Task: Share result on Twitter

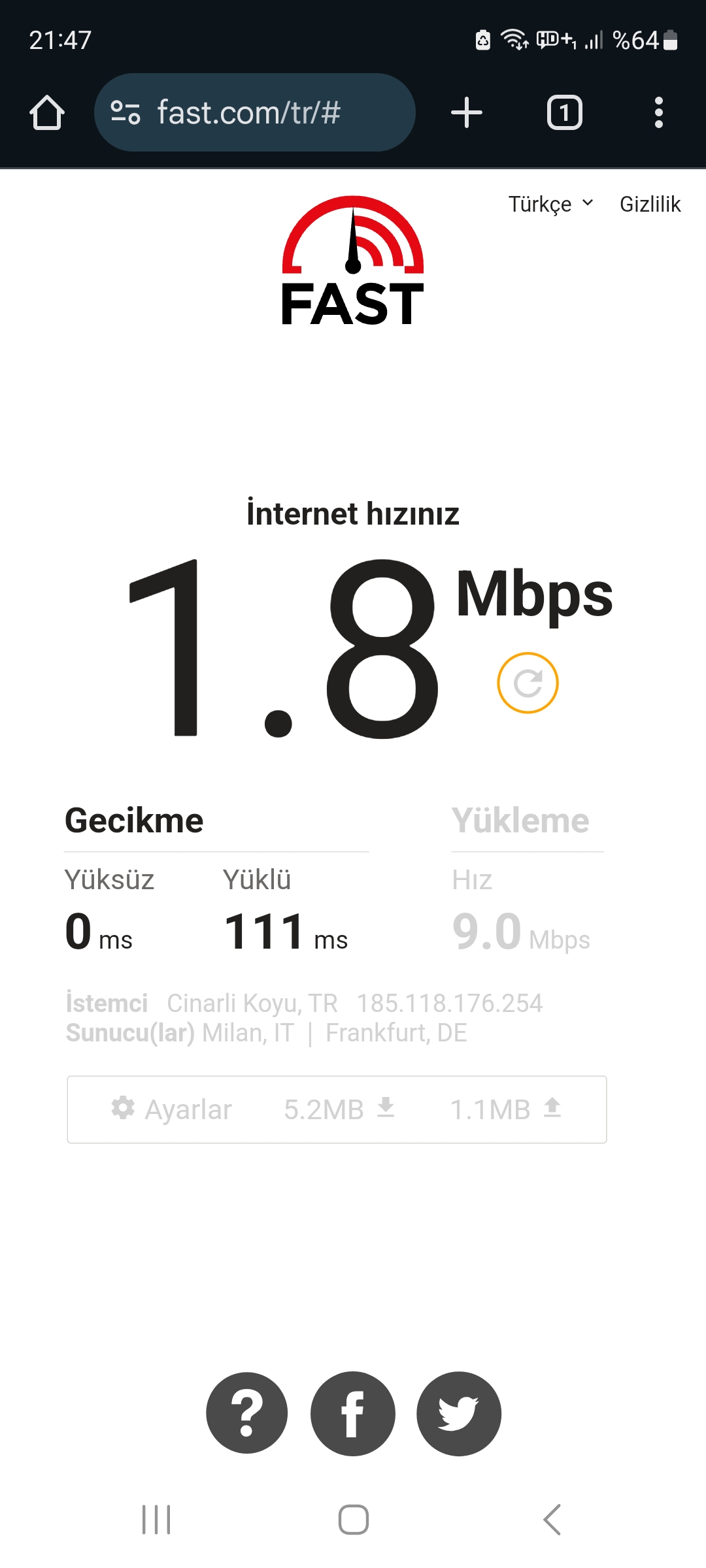Action: [459, 1413]
